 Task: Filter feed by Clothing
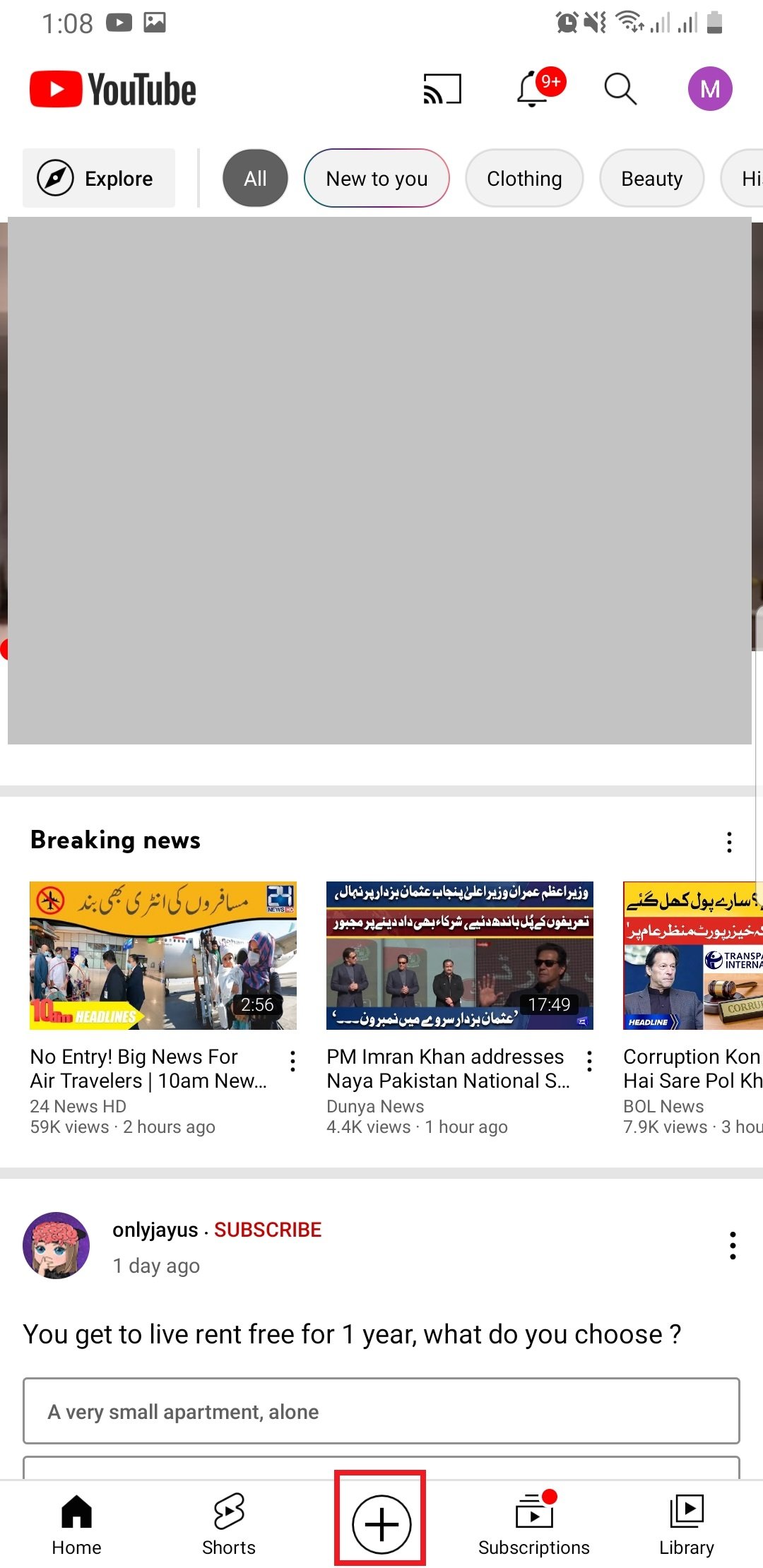coord(524,179)
